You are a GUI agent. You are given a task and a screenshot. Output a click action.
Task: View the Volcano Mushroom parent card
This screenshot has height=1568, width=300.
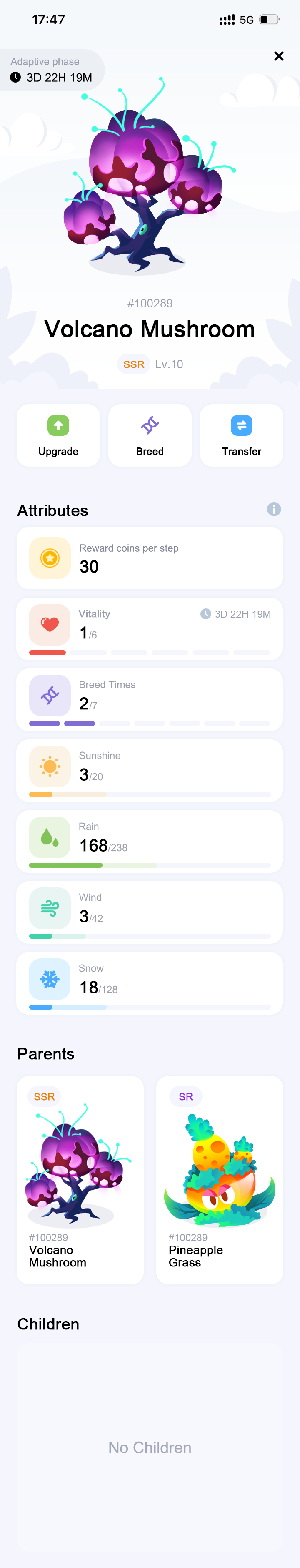[80, 1179]
